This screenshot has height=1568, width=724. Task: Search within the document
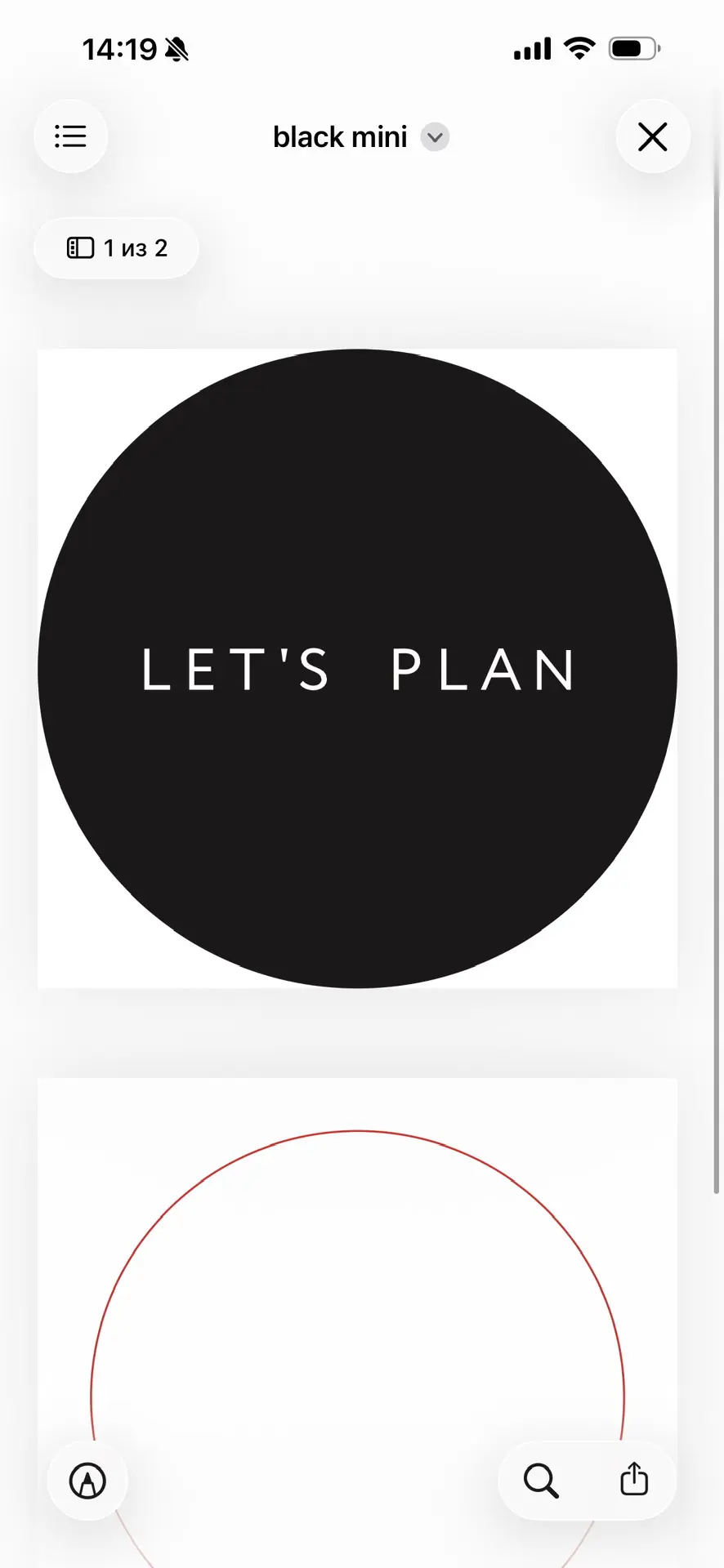[x=541, y=1480]
